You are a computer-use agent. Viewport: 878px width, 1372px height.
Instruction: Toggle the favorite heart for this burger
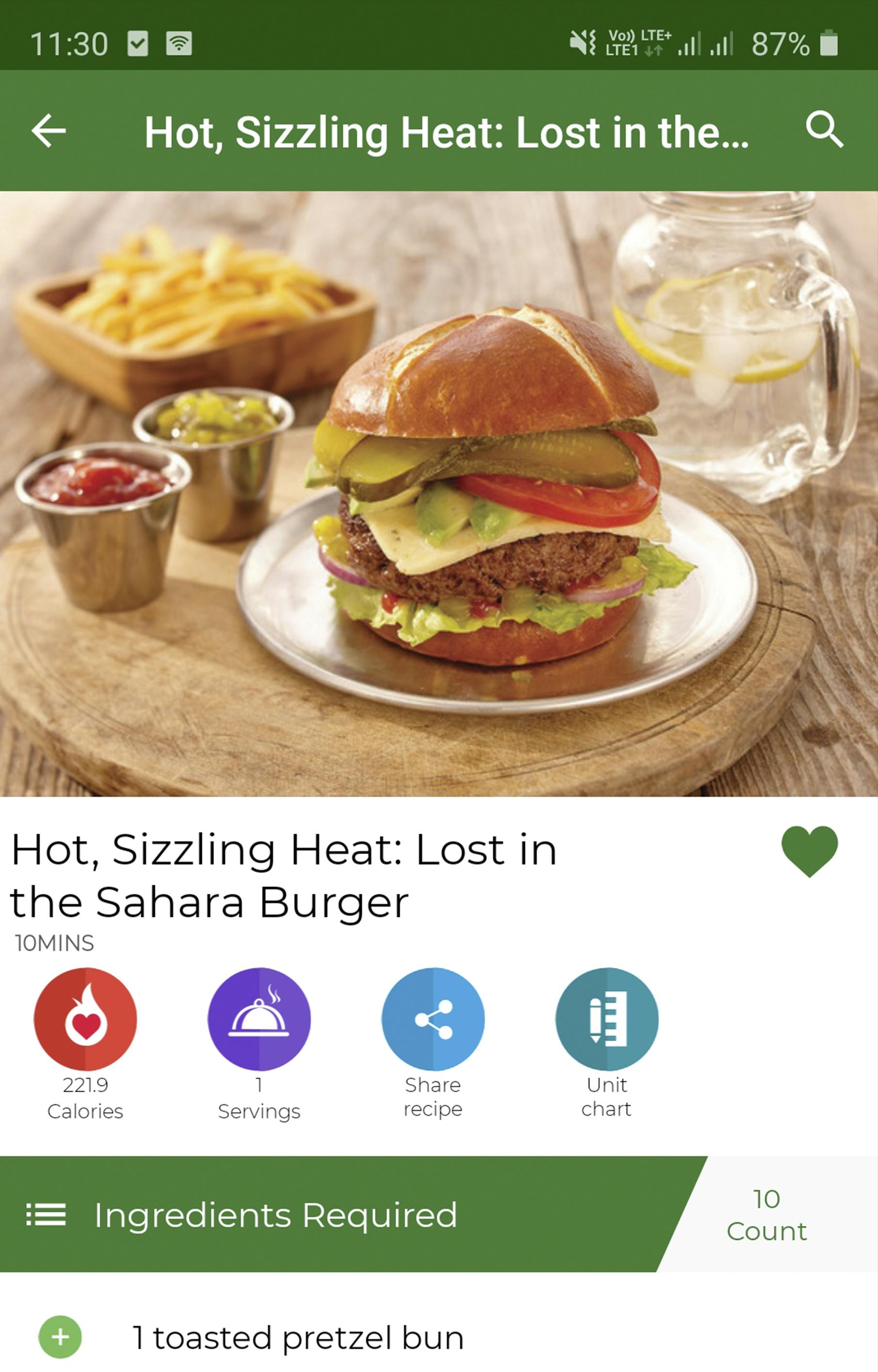[809, 851]
